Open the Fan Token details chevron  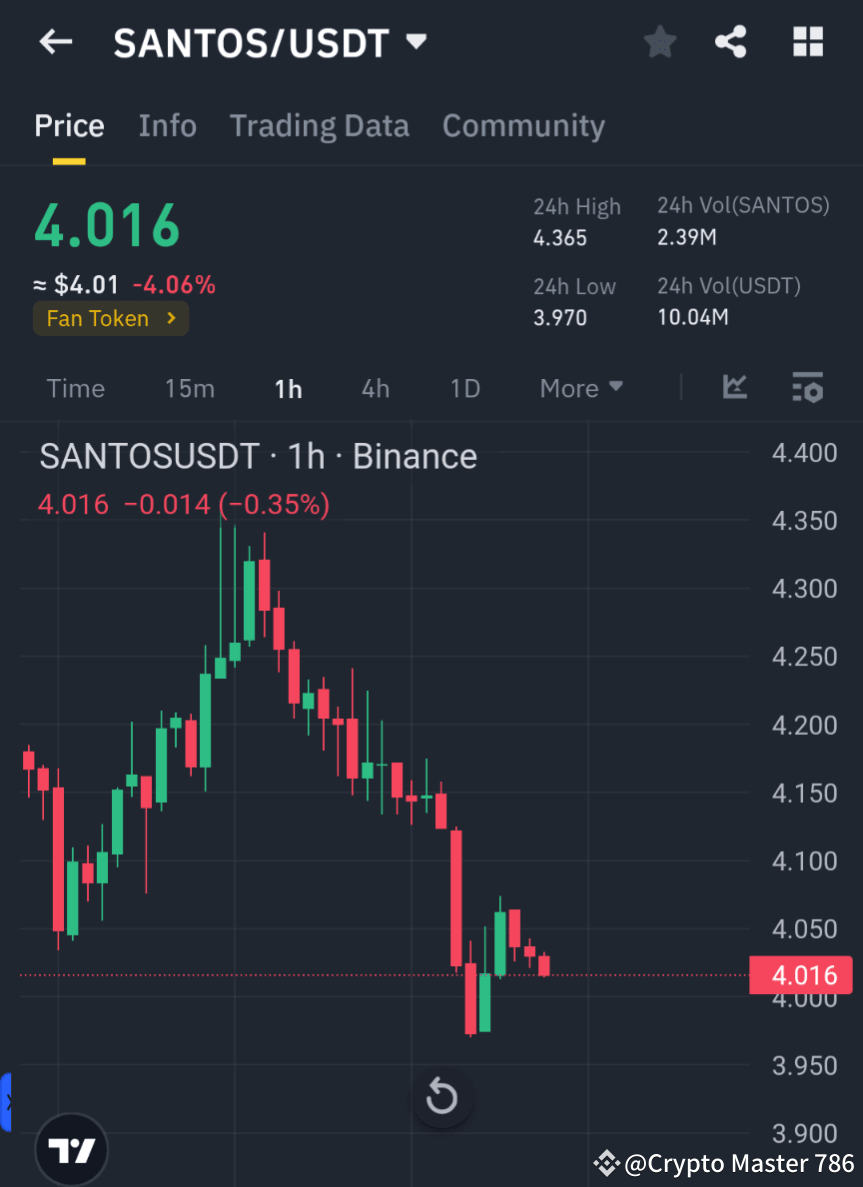coord(171,319)
